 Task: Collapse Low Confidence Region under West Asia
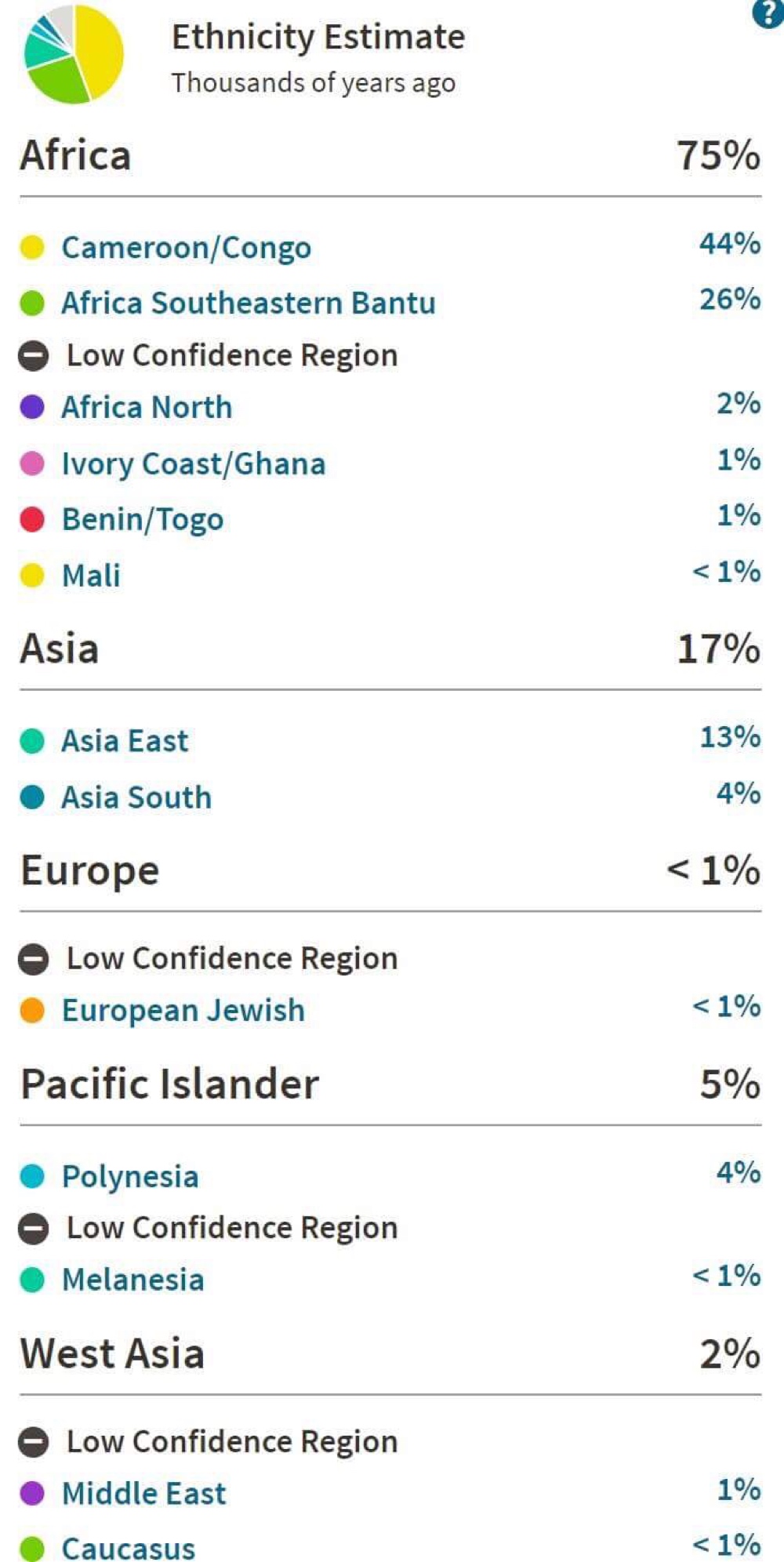click(34, 1442)
